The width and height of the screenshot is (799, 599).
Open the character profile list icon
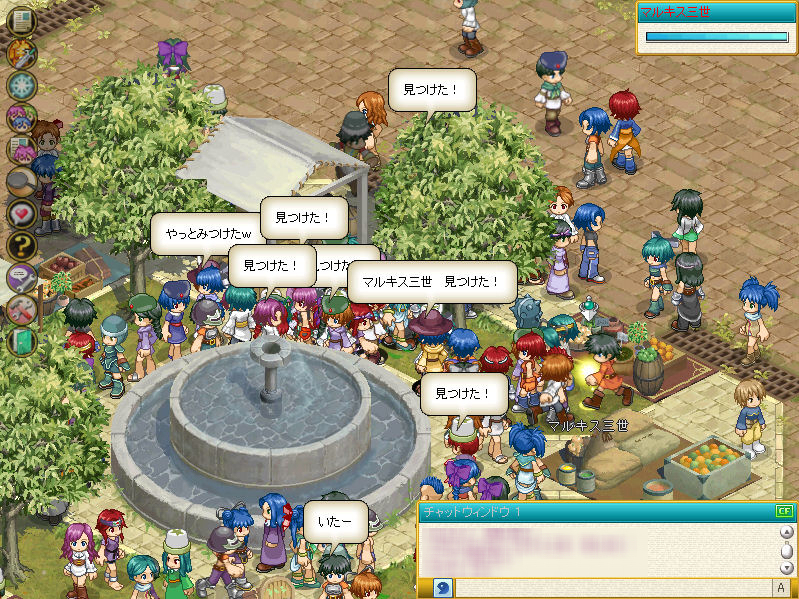pyautogui.click(x=21, y=149)
